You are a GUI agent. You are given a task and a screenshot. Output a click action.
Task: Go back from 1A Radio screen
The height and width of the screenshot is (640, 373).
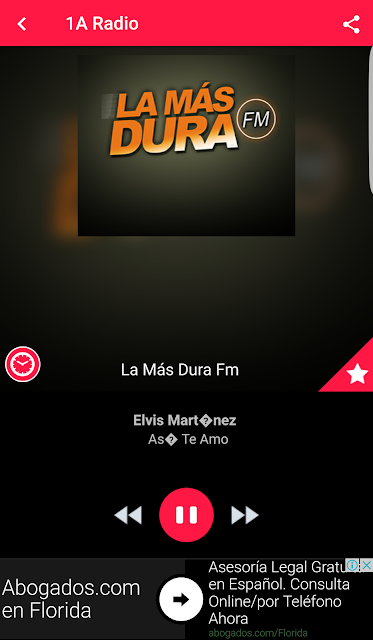pyautogui.click(x=22, y=24)
